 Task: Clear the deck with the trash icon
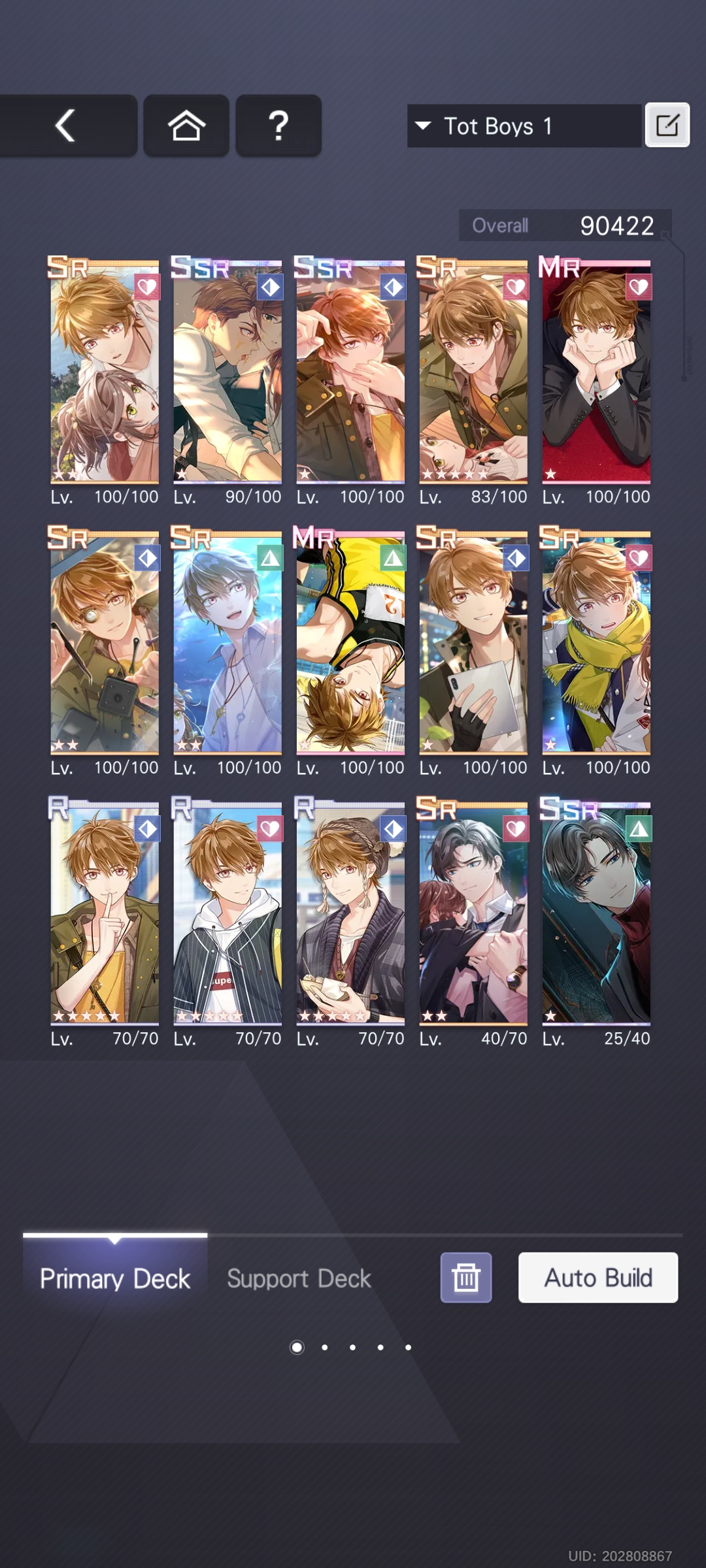coord(465,1277)
